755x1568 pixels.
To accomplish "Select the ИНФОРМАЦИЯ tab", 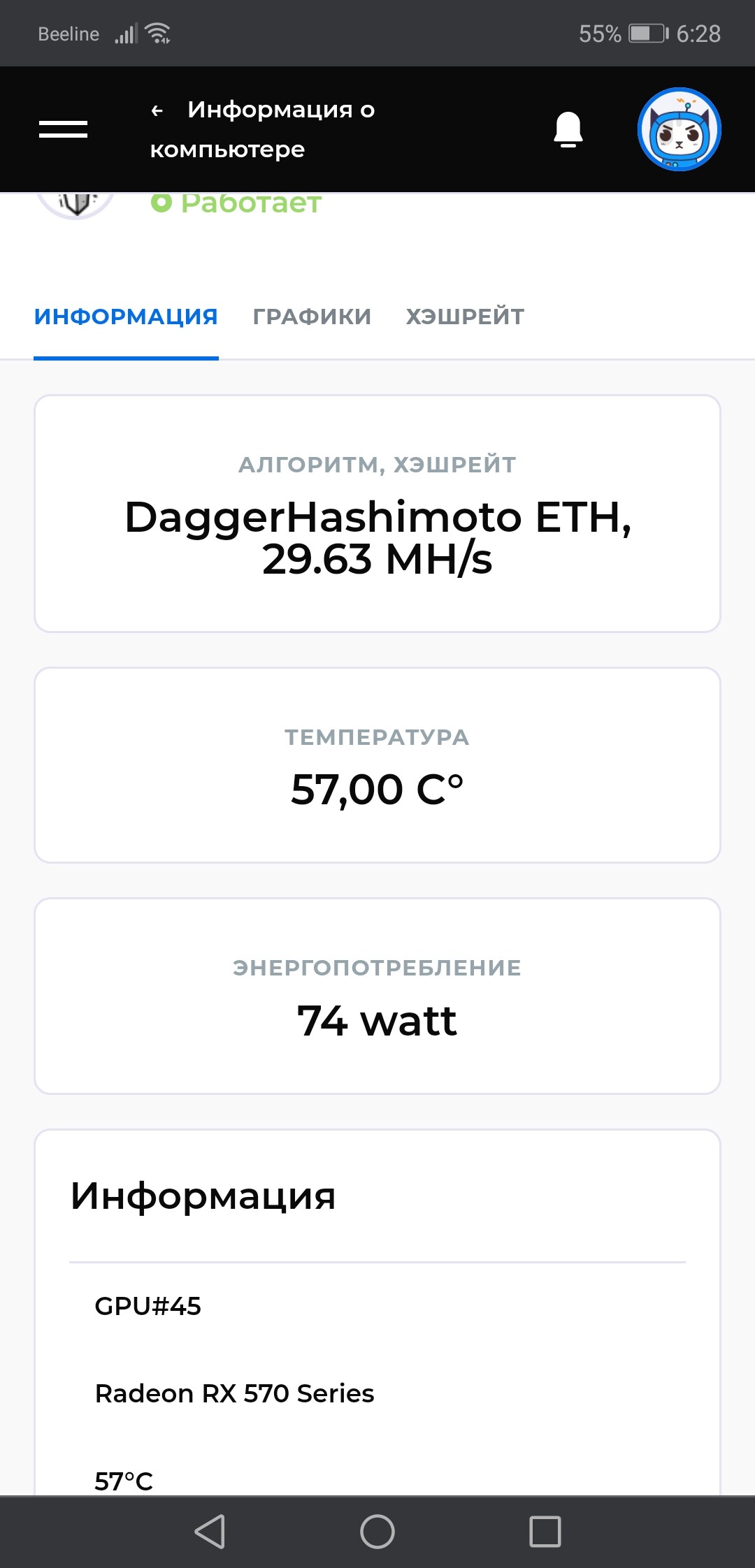I will pos(126,317).
